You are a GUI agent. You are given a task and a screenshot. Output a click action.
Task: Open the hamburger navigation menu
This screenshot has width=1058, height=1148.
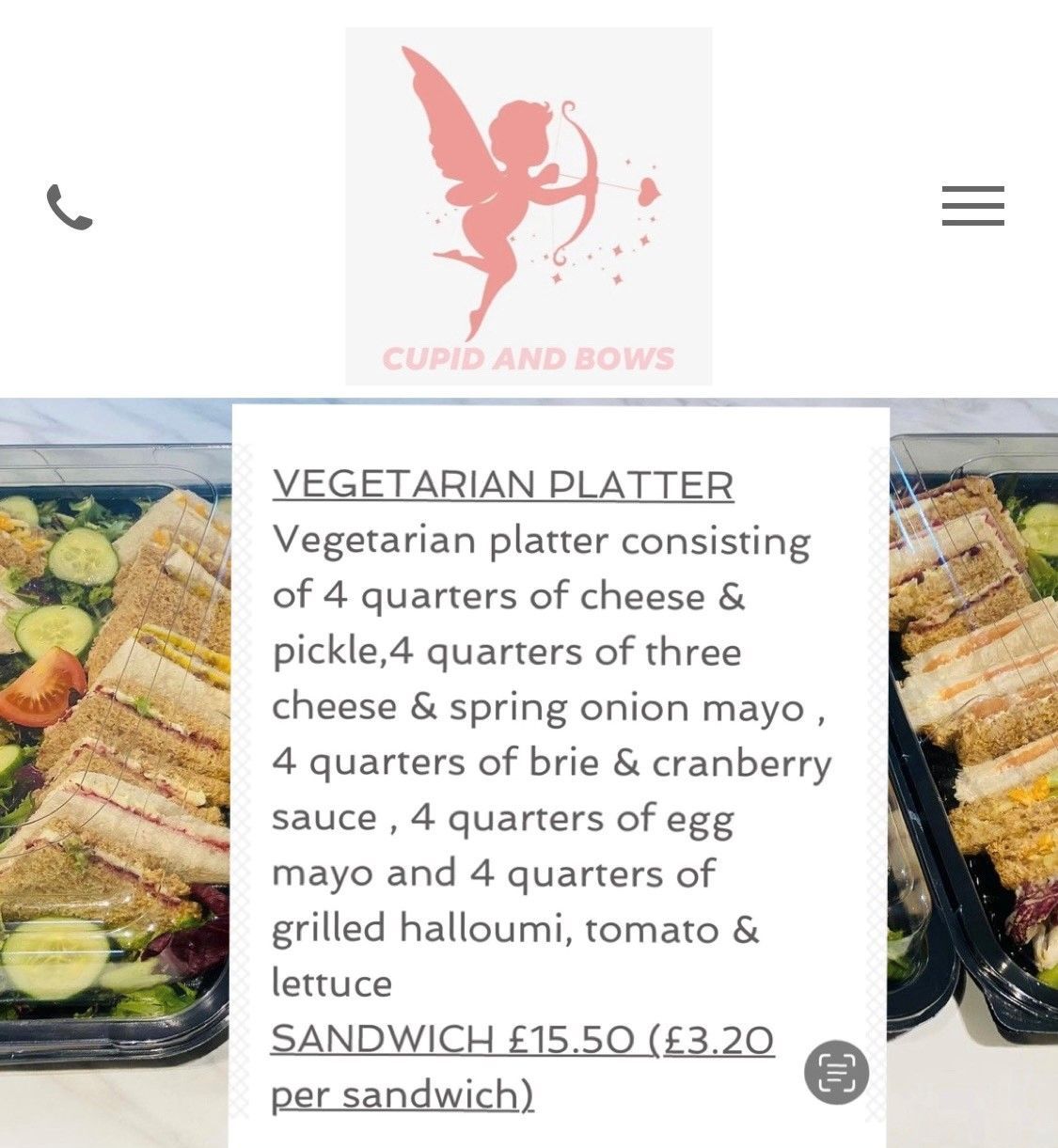tap(972, 206)
